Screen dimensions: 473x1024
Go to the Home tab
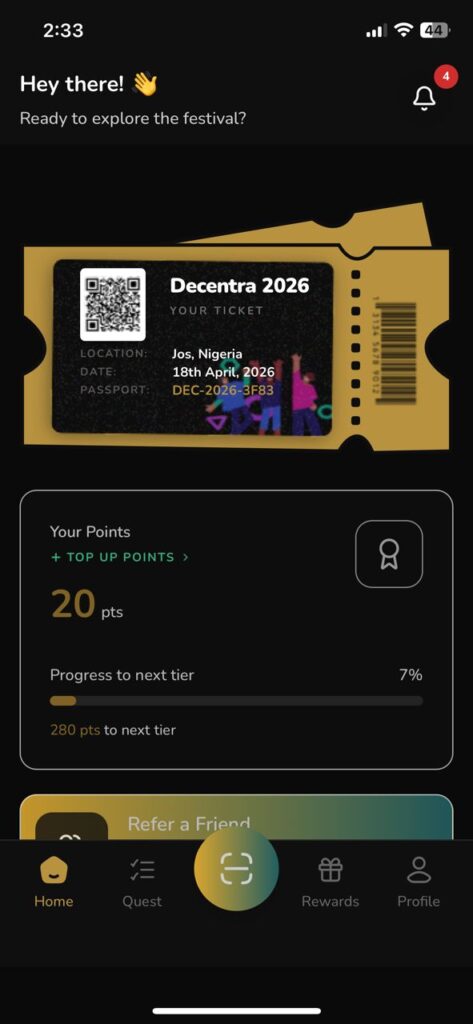[54, 882]
